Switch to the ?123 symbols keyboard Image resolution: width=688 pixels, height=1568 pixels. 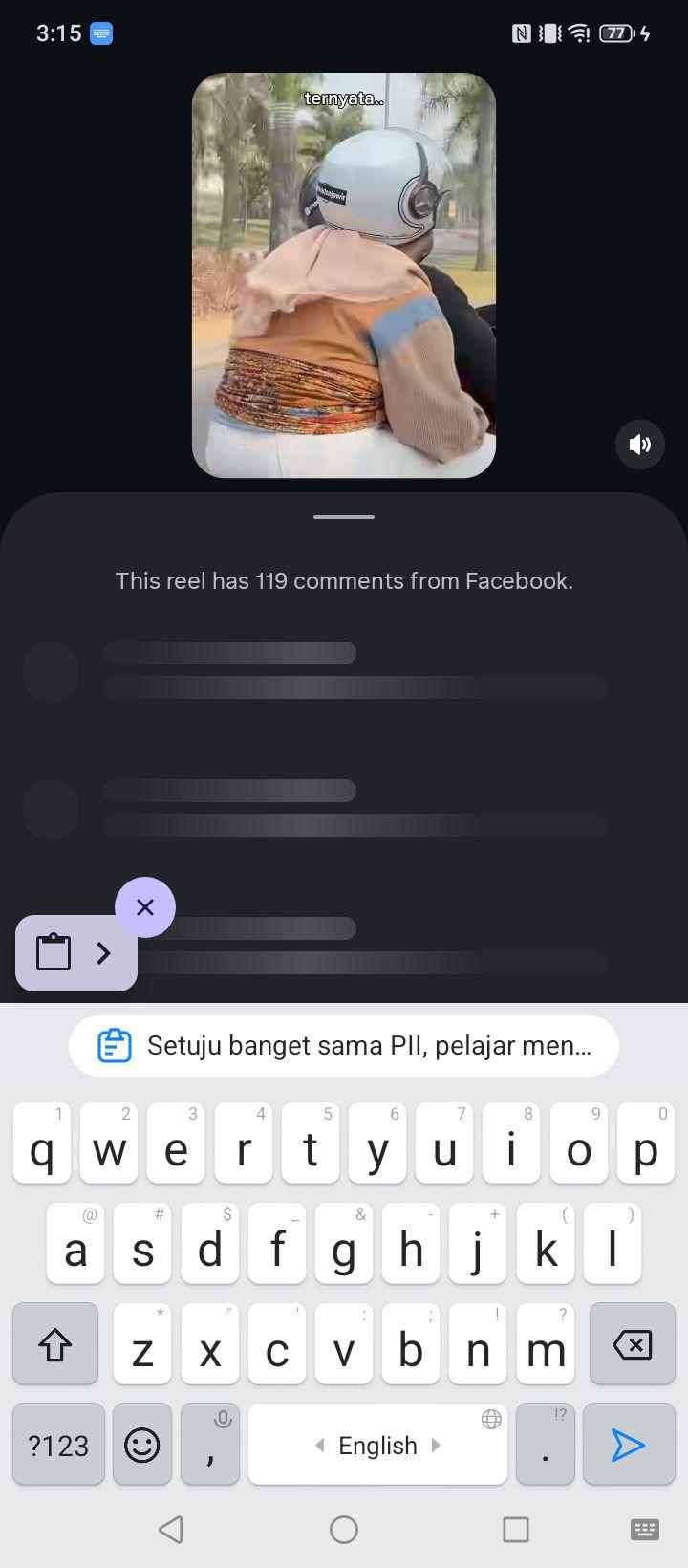point(58,1445)
